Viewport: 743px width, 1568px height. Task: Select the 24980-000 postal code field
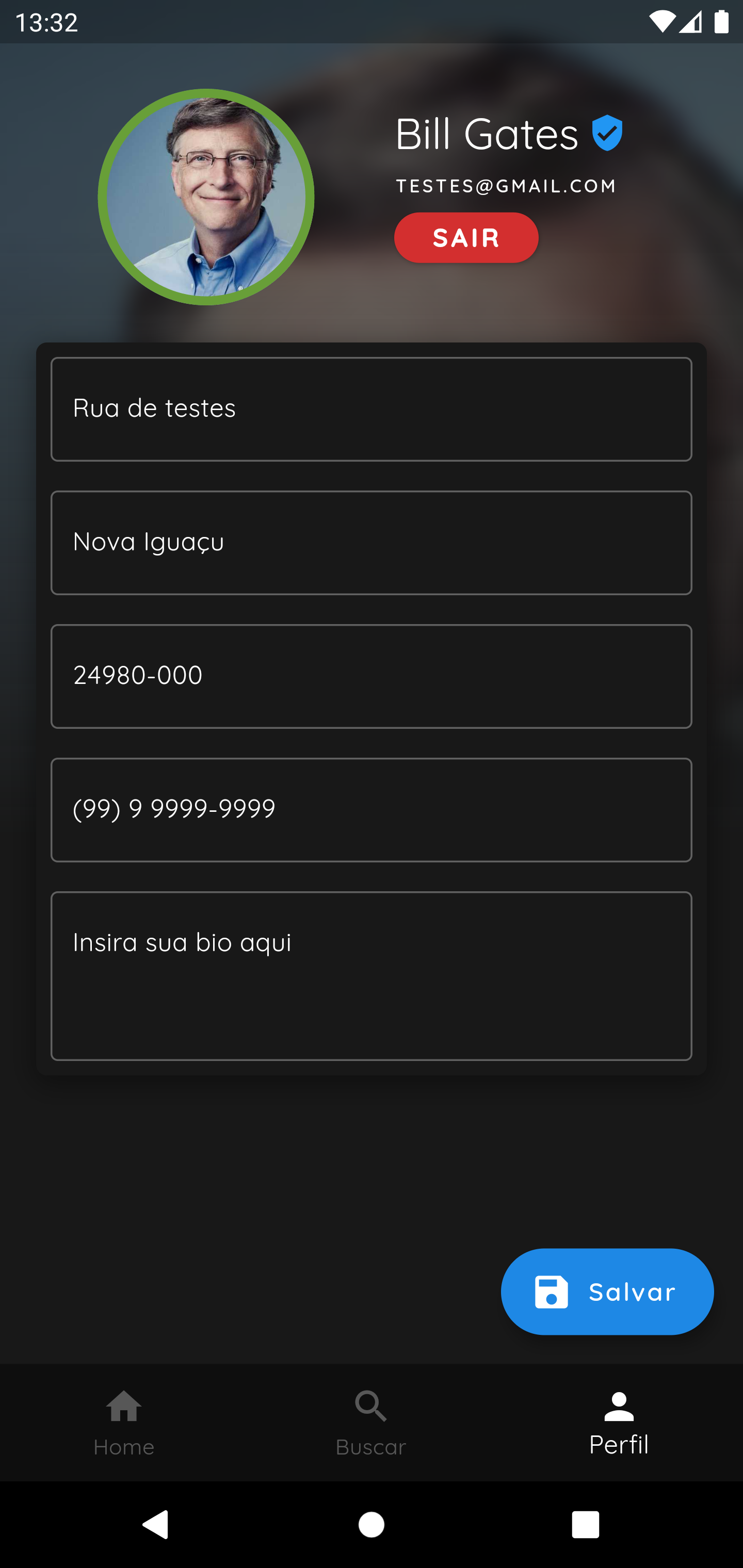[372, 676]
